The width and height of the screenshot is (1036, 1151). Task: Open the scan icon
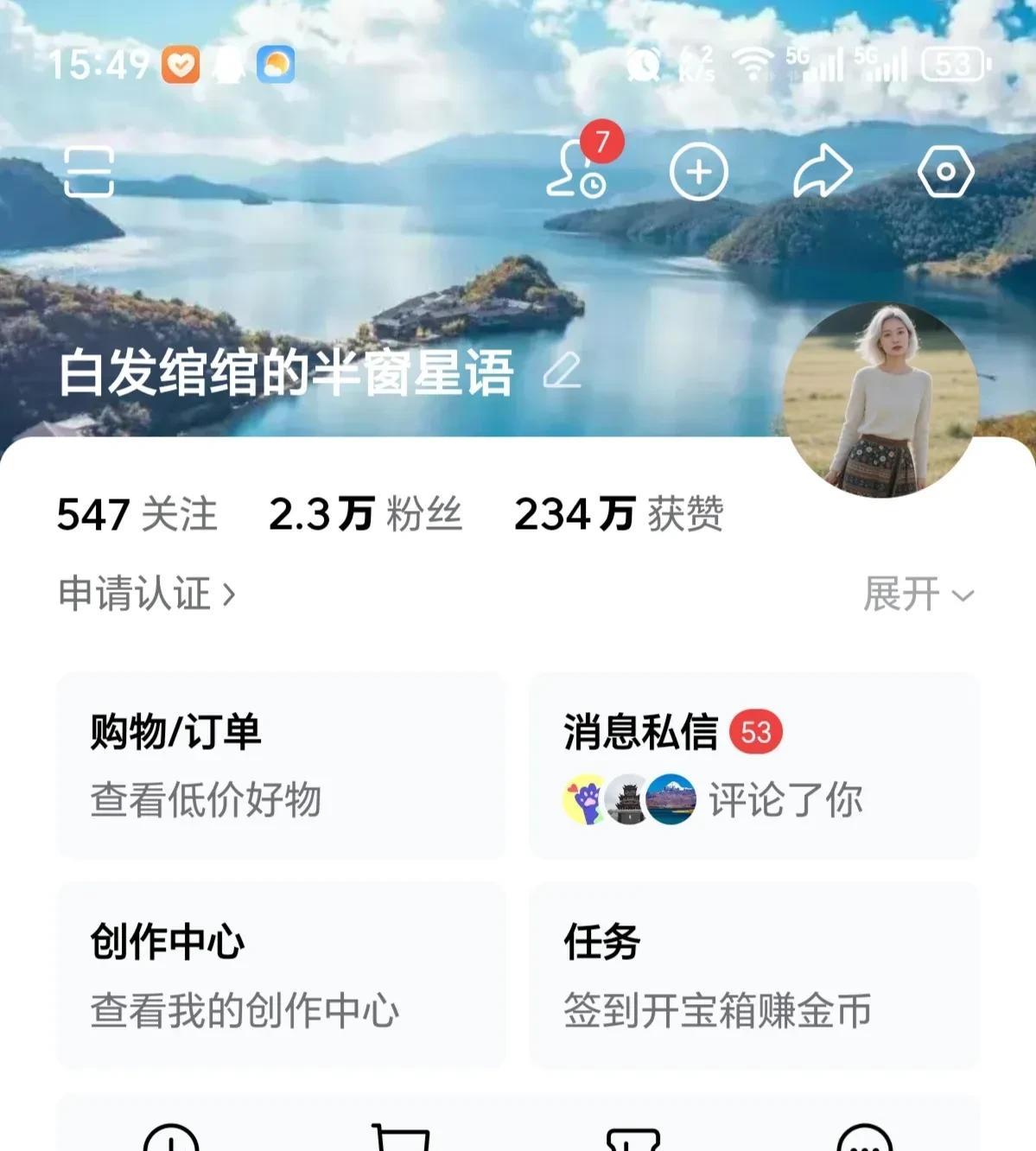pyautogui.click(x=89, y=172)
